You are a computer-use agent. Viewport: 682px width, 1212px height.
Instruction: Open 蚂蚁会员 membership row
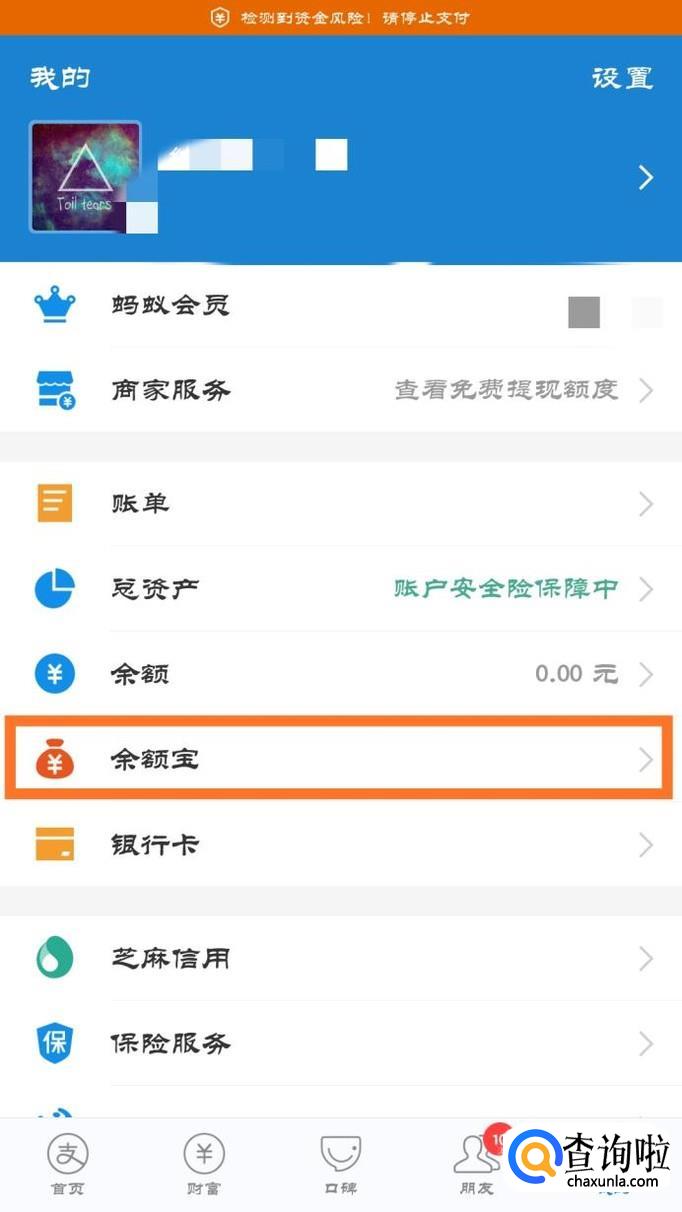click(x=340, y=305)
